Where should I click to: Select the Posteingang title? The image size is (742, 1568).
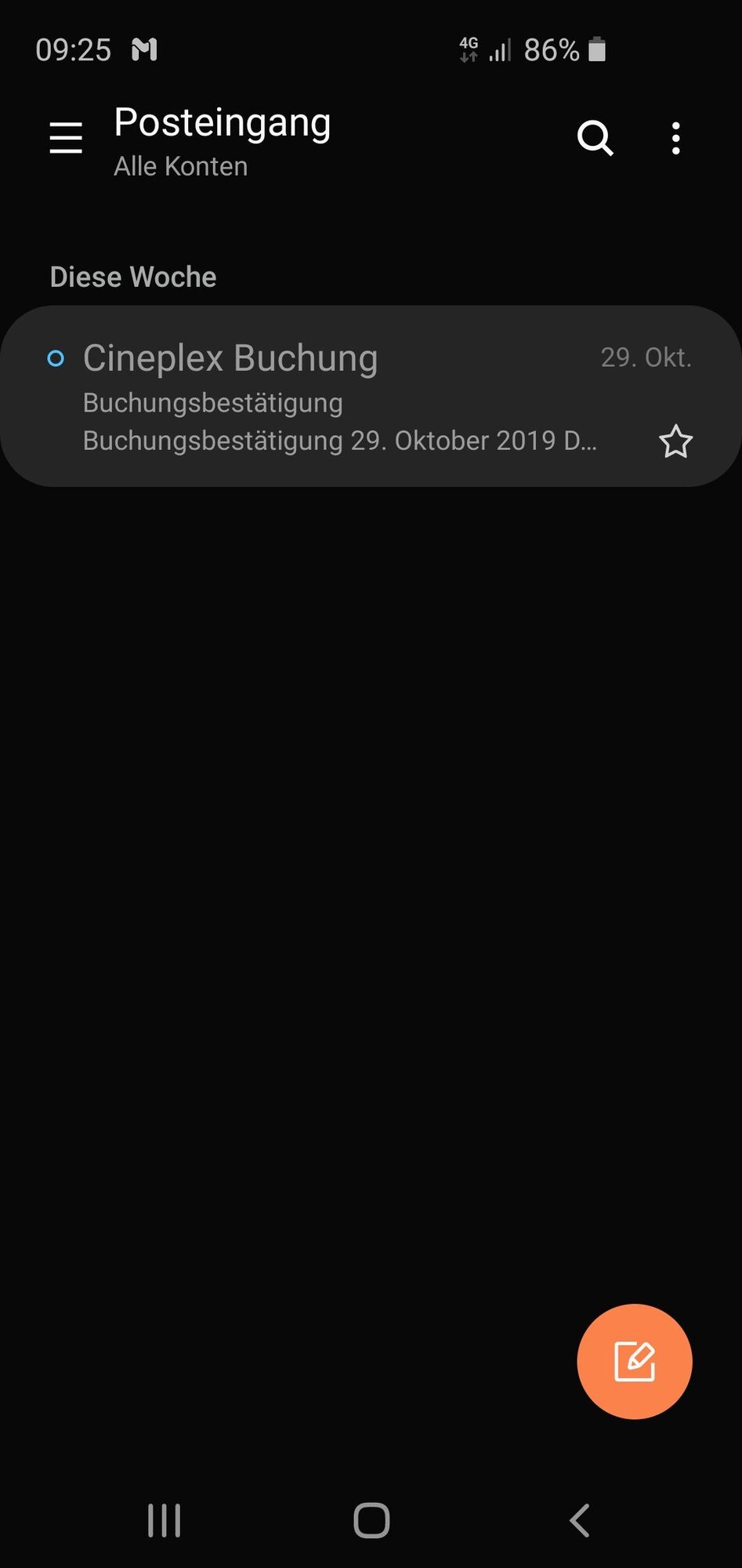pyautogui.click(x=222, y=122)
